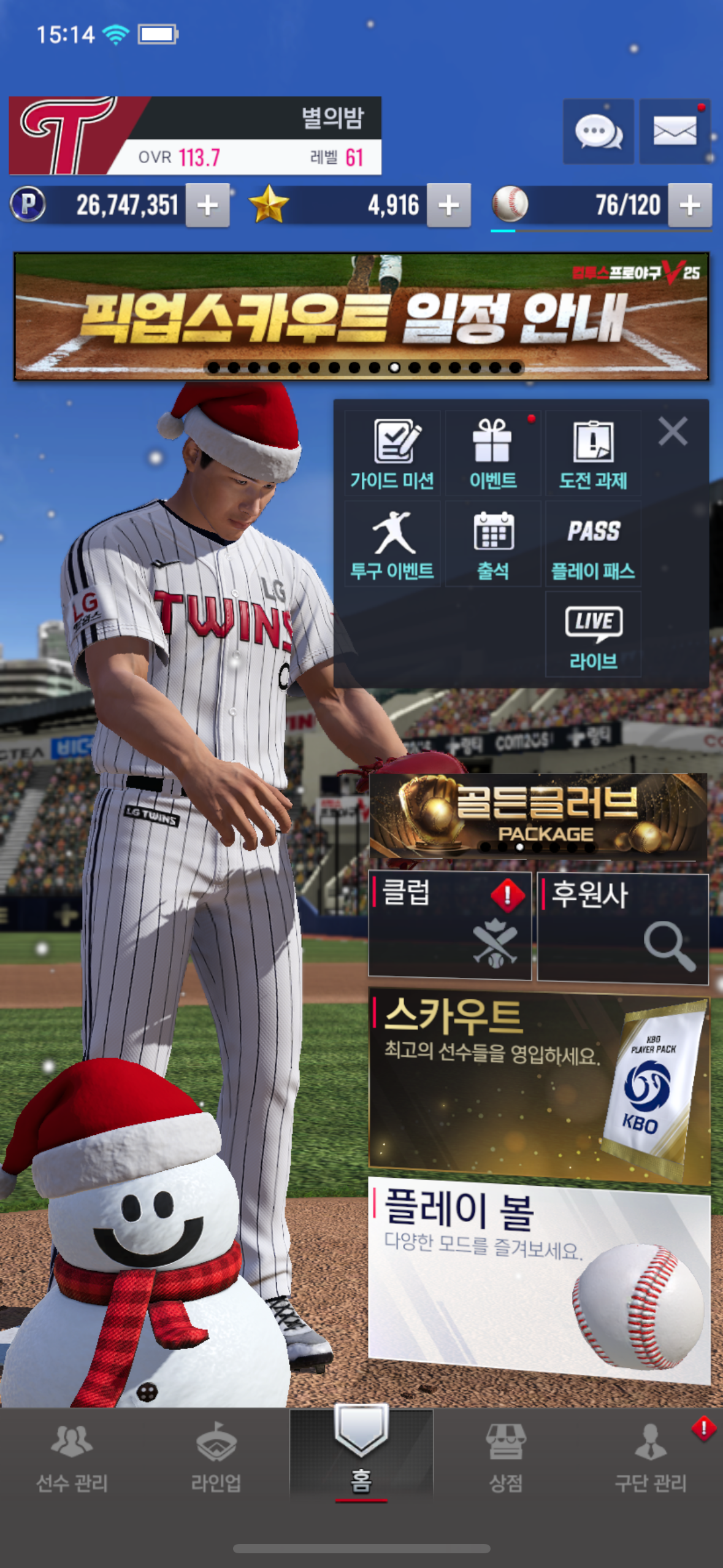Open 도전 과제
Screen dimensions: 723x1568
(x=593, y=454)
